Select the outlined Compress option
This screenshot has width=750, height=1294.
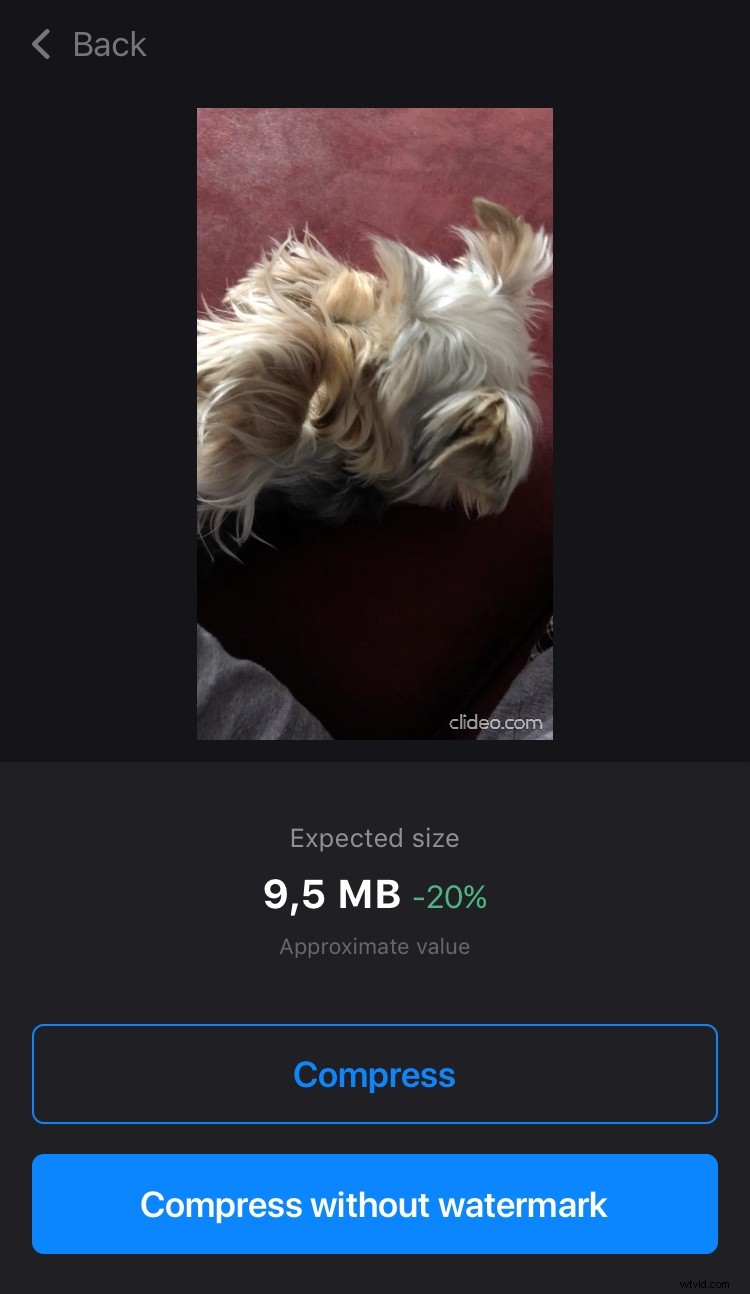(x=374, y=1073)
